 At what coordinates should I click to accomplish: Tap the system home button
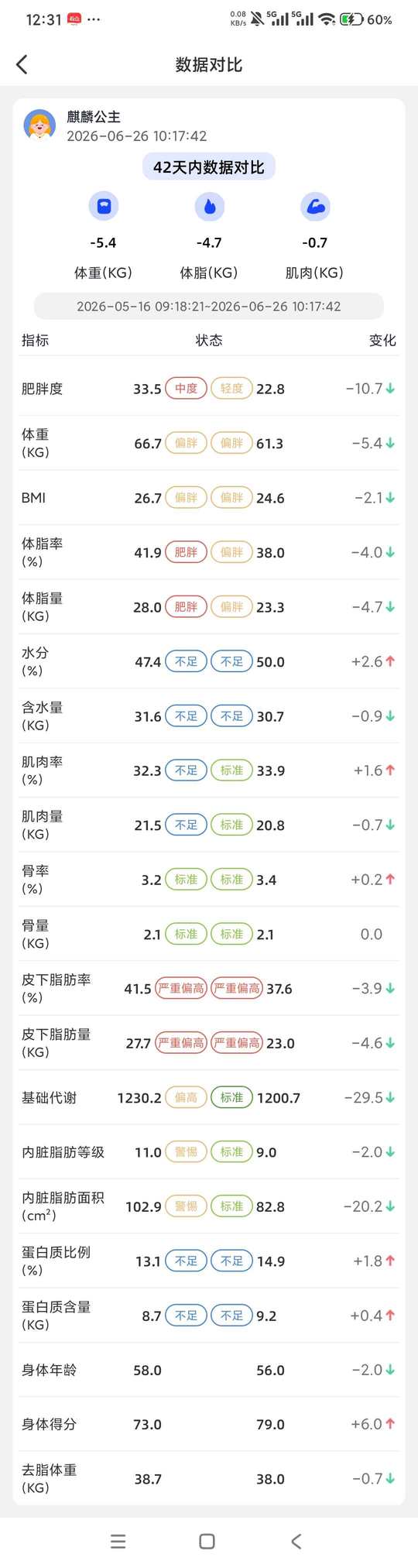click(207, 1541)
